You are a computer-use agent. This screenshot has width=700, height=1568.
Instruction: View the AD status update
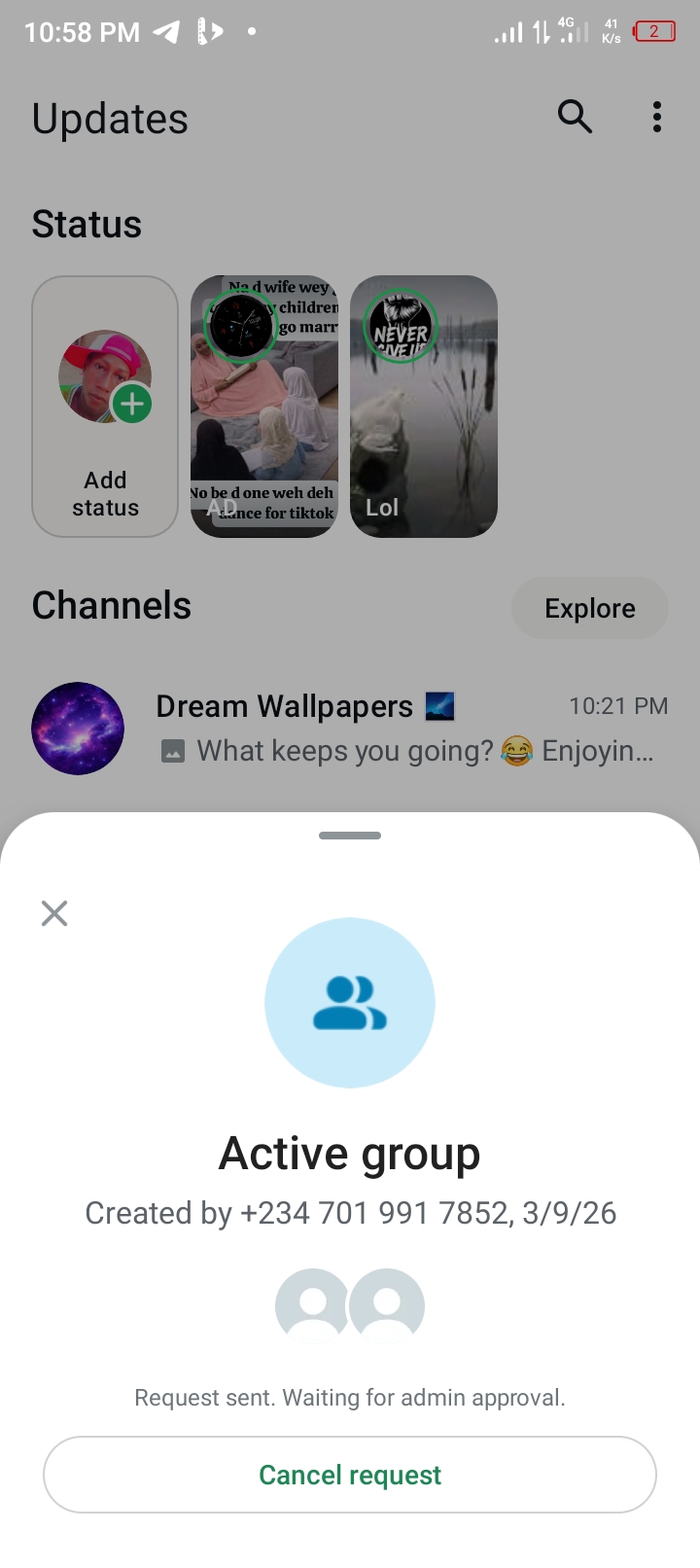point(264,407)
